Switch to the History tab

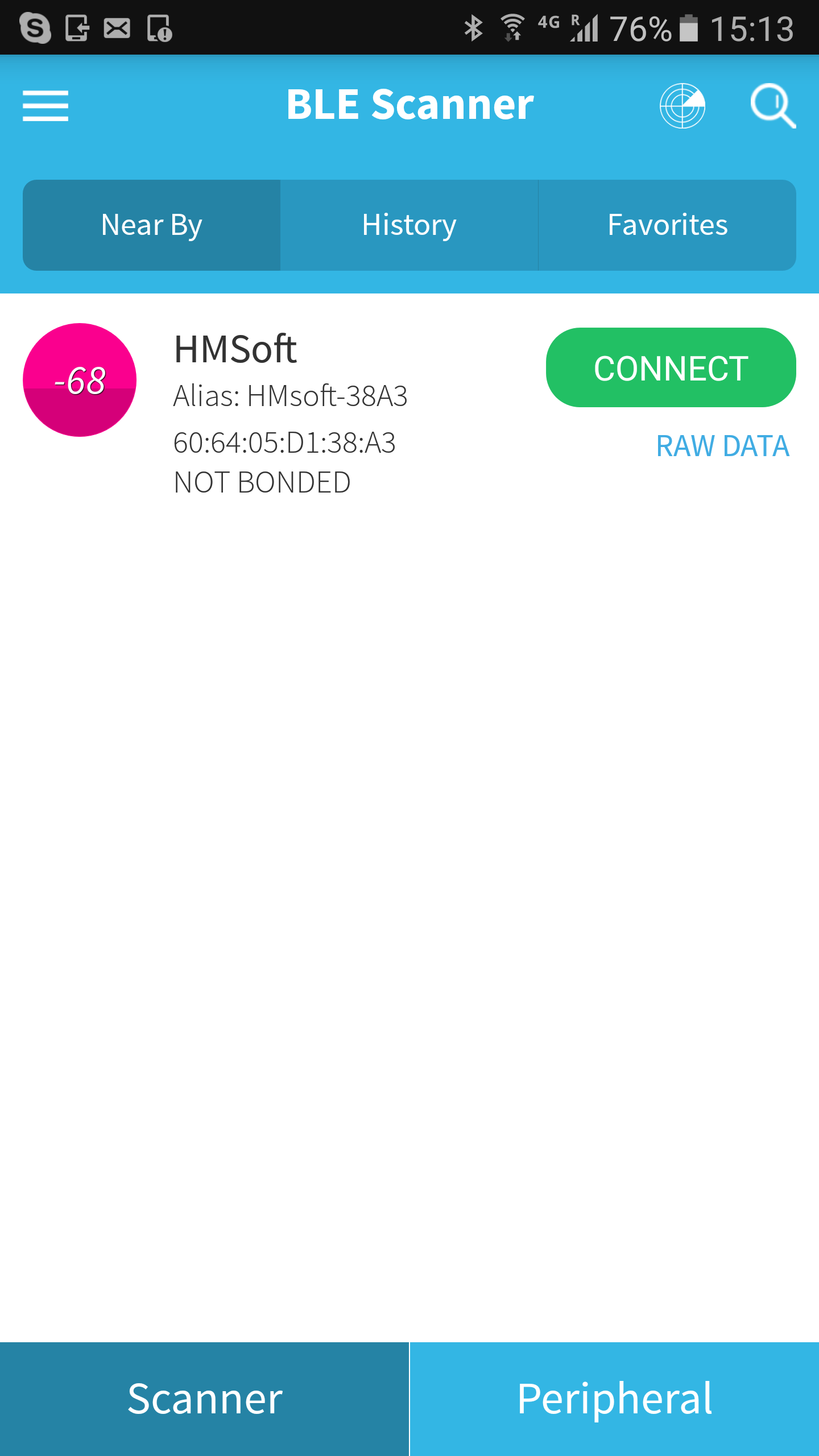coord(409,225)
